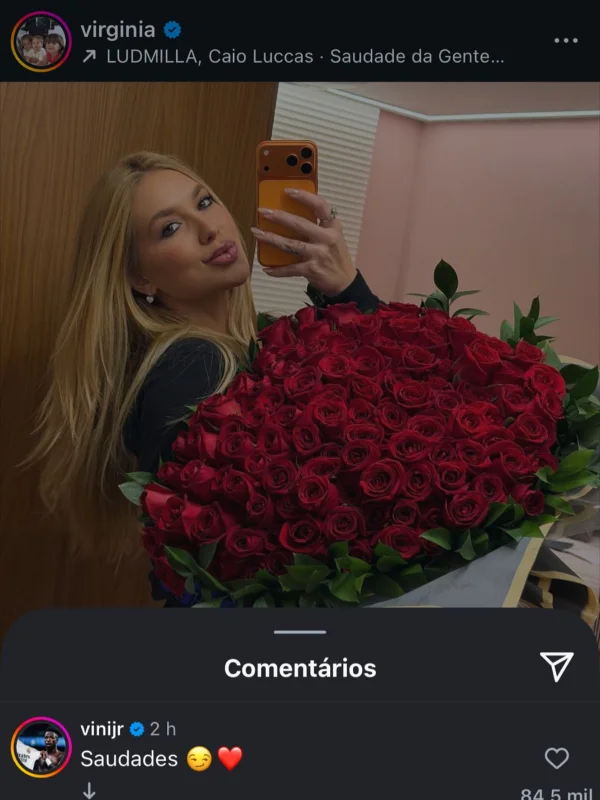Open vinijr's profile avatar
Viewport: 600px width, 800px height.
(41, 747)
